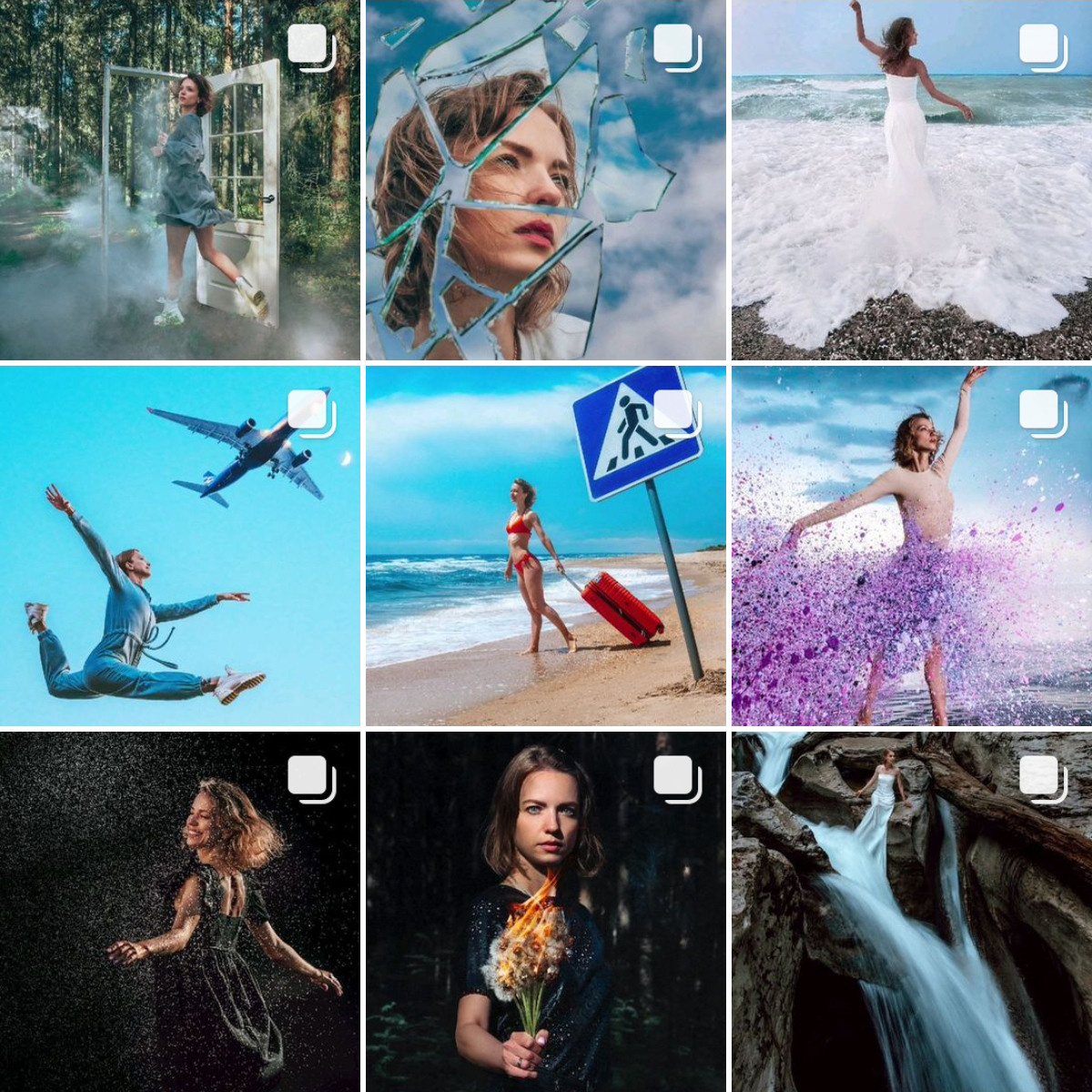1092x1092 pixels.
Task: View the purple paint splash dress post
Action: (x=912, y=546)
